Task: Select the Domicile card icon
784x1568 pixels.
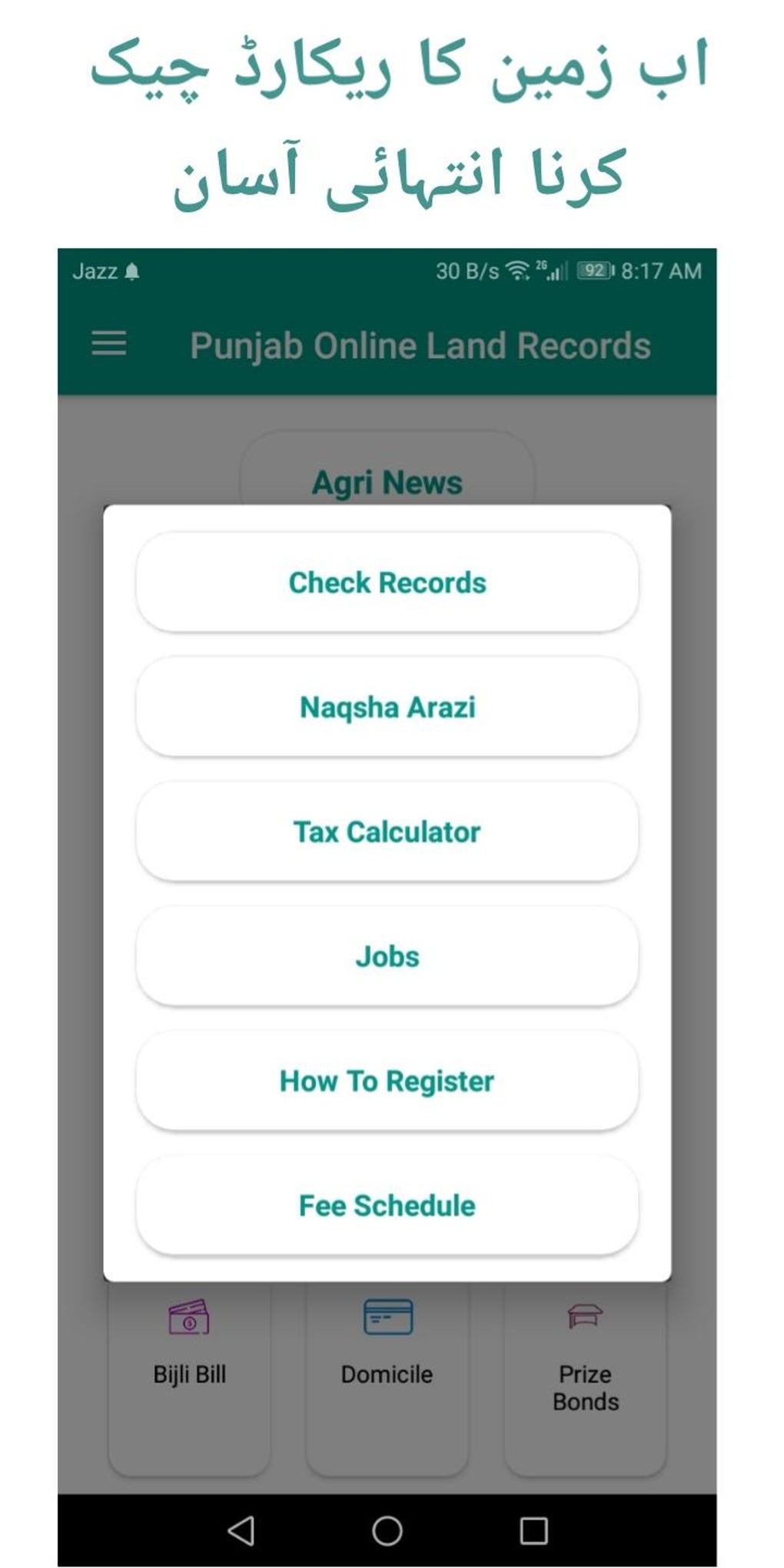Action: 387,1316
